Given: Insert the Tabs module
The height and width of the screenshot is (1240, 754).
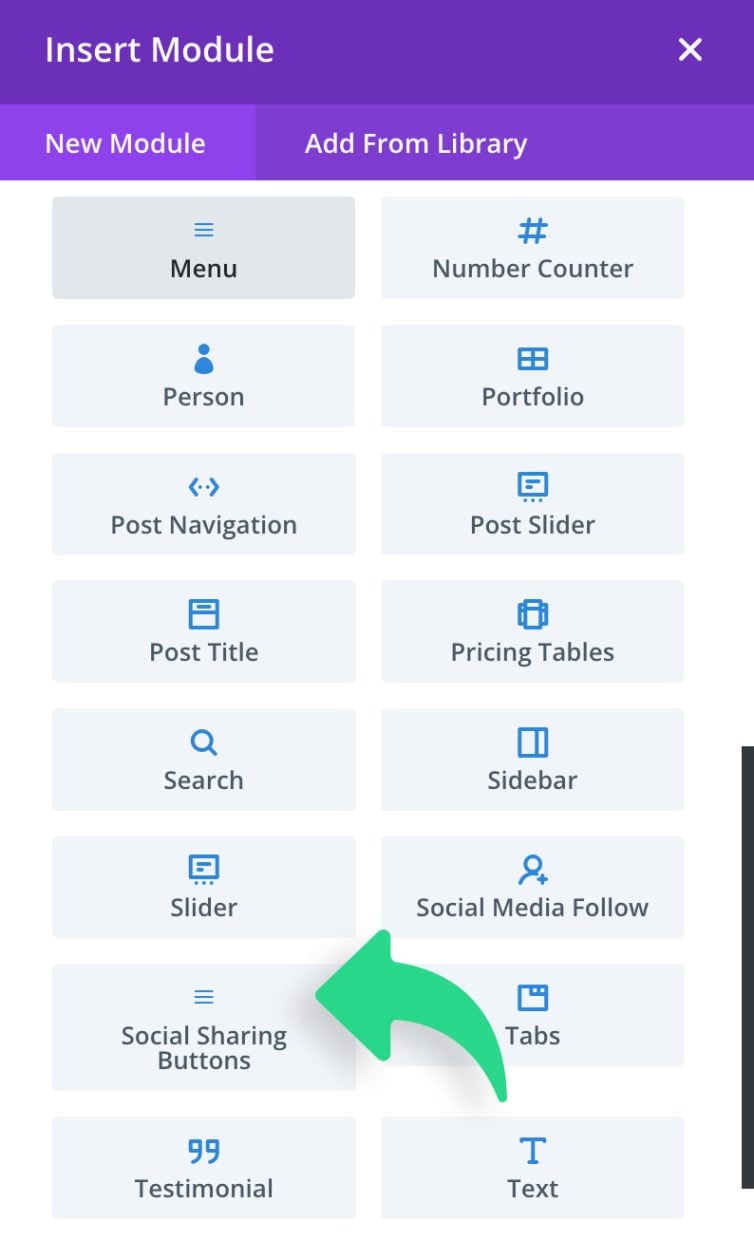Looking at the screenshot, I should pos(532,1015).
